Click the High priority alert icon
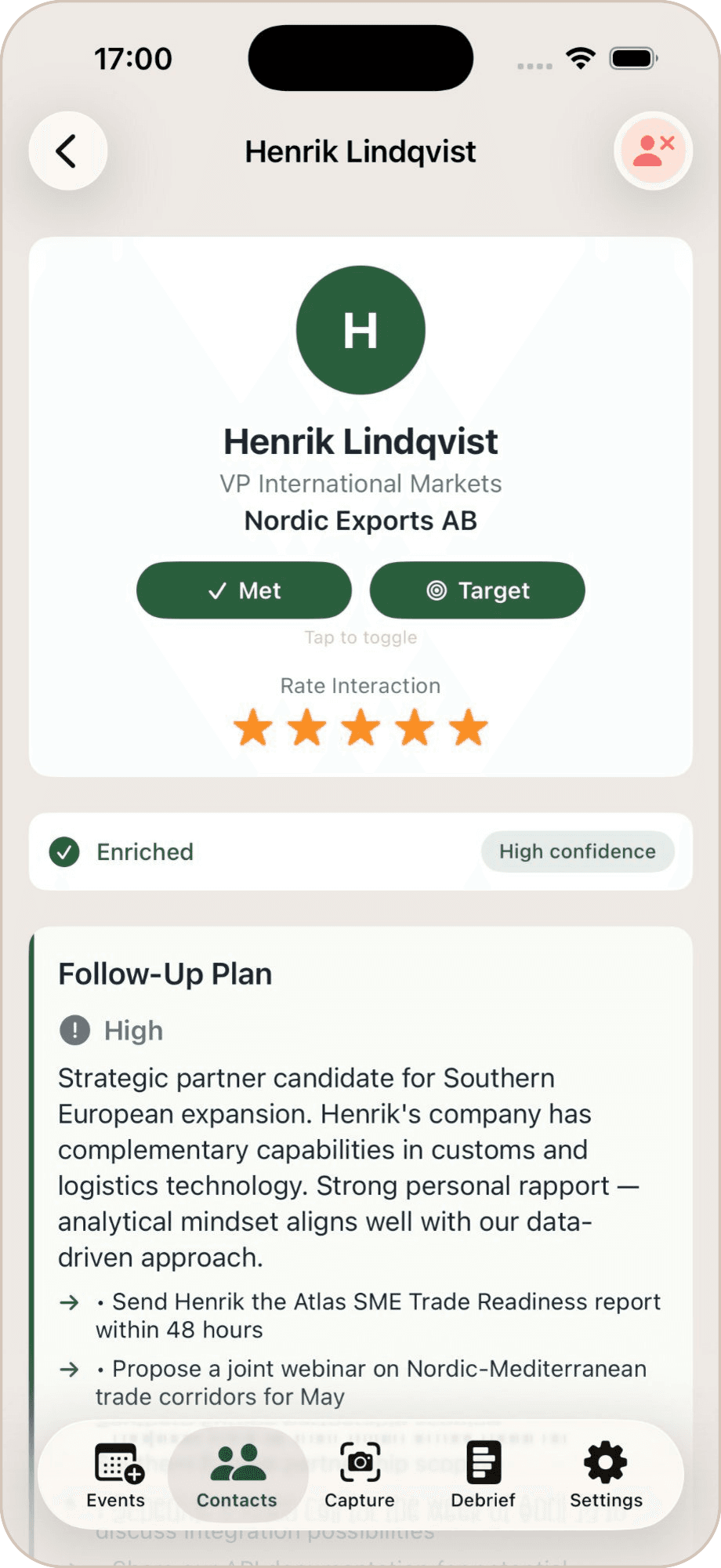This screenshot has height=1568, width=721. 74,1030
